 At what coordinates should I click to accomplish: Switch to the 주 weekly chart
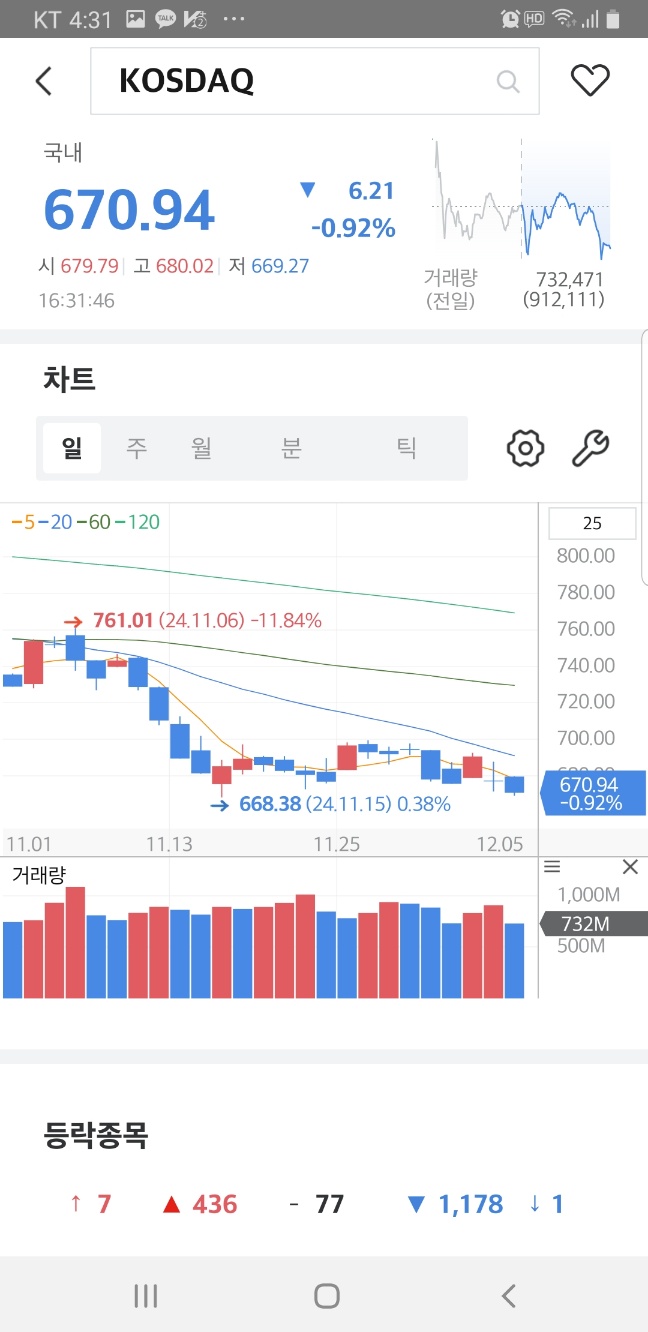(137, 448)
